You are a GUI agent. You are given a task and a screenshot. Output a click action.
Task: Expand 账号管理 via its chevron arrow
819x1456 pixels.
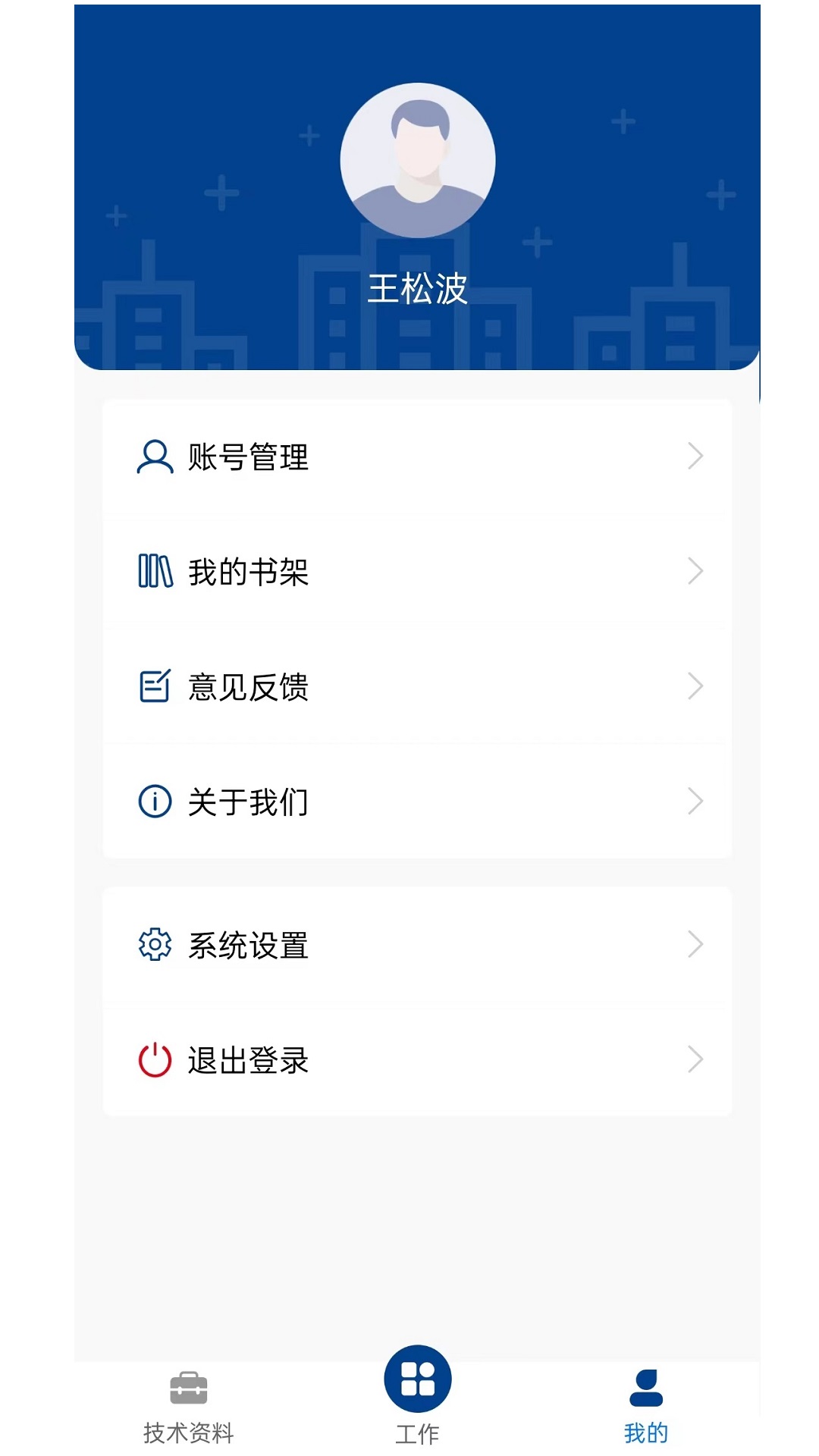coord(695,455)
